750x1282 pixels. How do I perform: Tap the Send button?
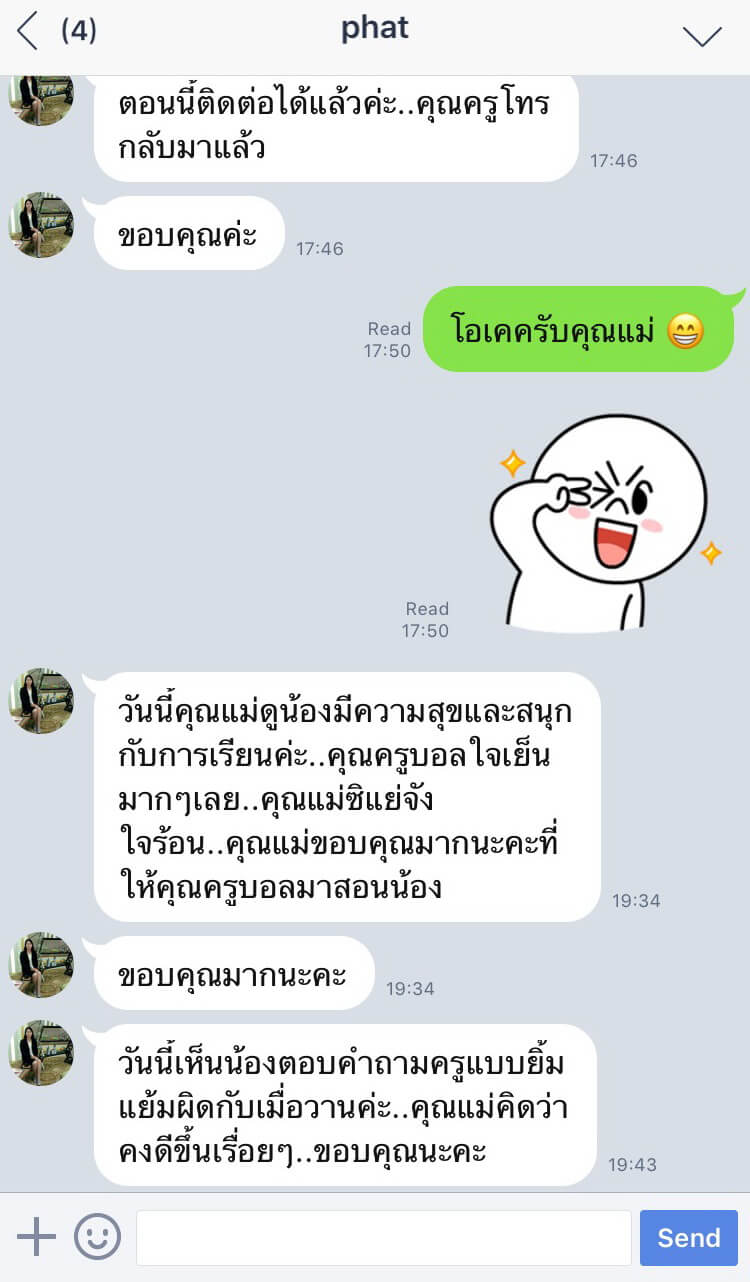click(688, 1238)
